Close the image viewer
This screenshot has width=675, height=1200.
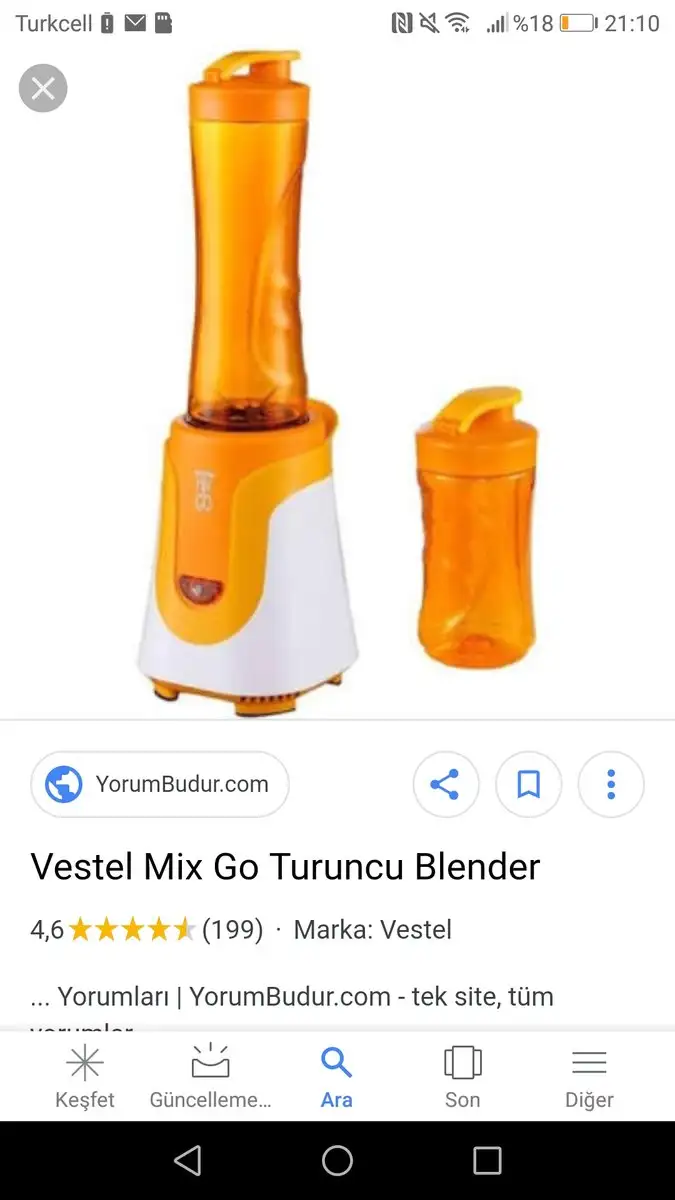(43, 89)
